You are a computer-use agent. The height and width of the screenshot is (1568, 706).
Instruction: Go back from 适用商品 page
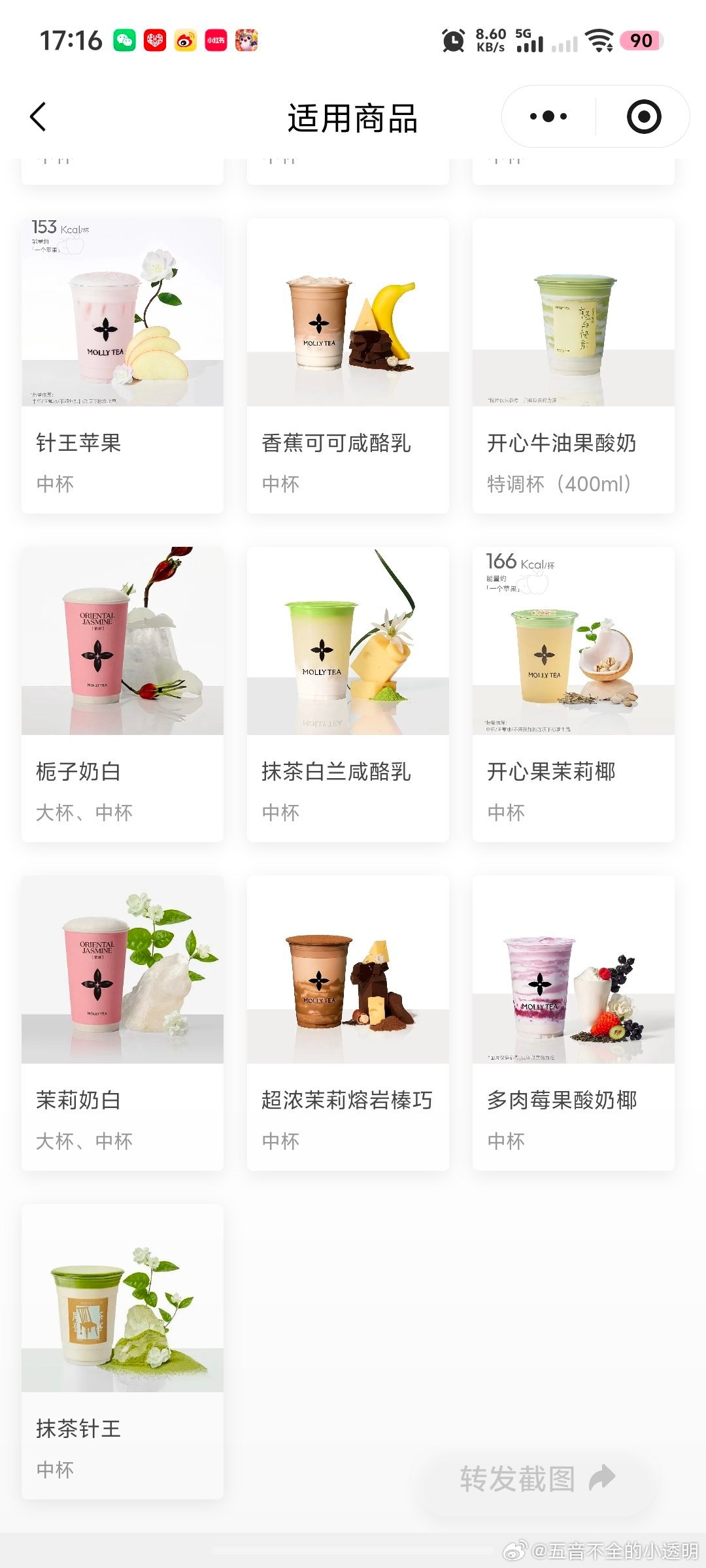38,118
